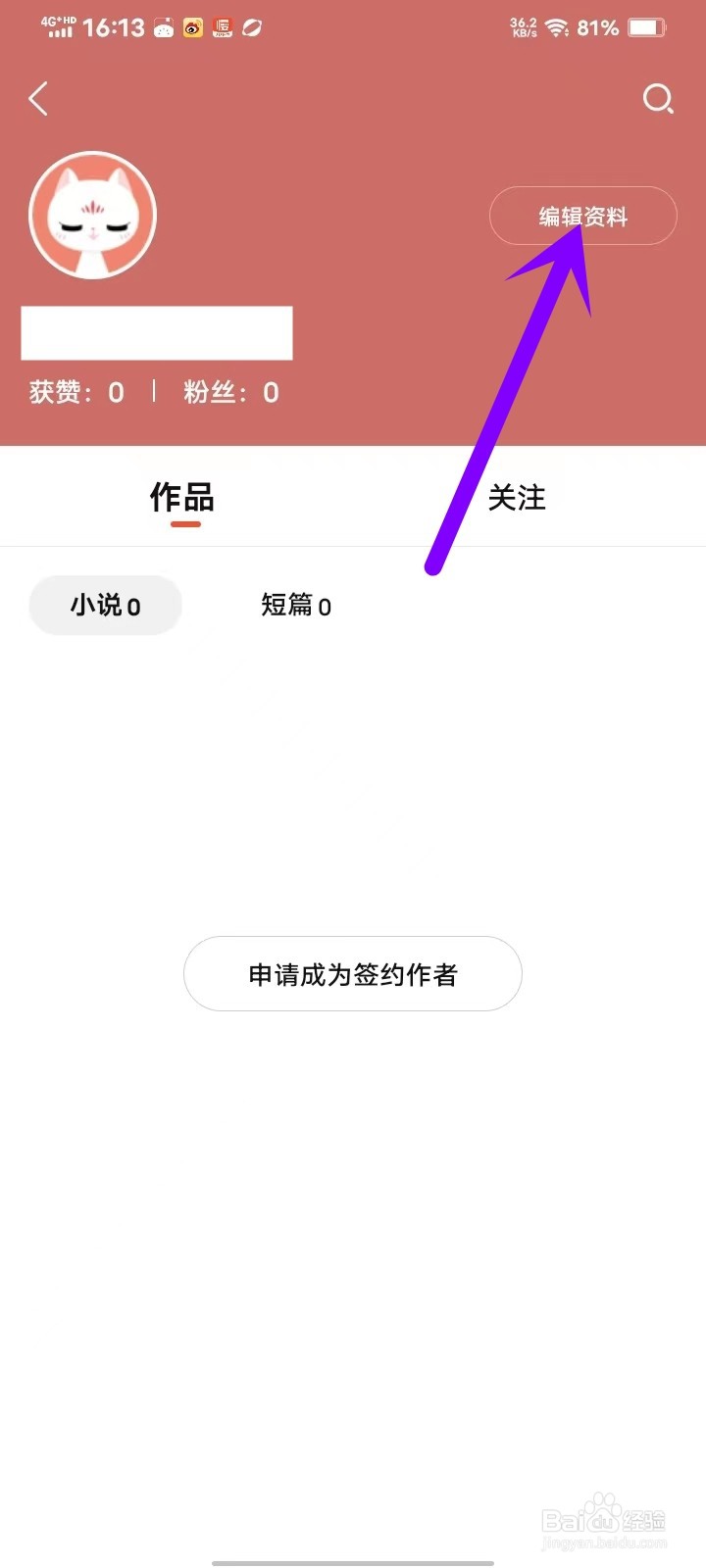Tap the Wi-Fi signal icon
Viewport: 706px width, 1568px height.
(x=559, y=27)
